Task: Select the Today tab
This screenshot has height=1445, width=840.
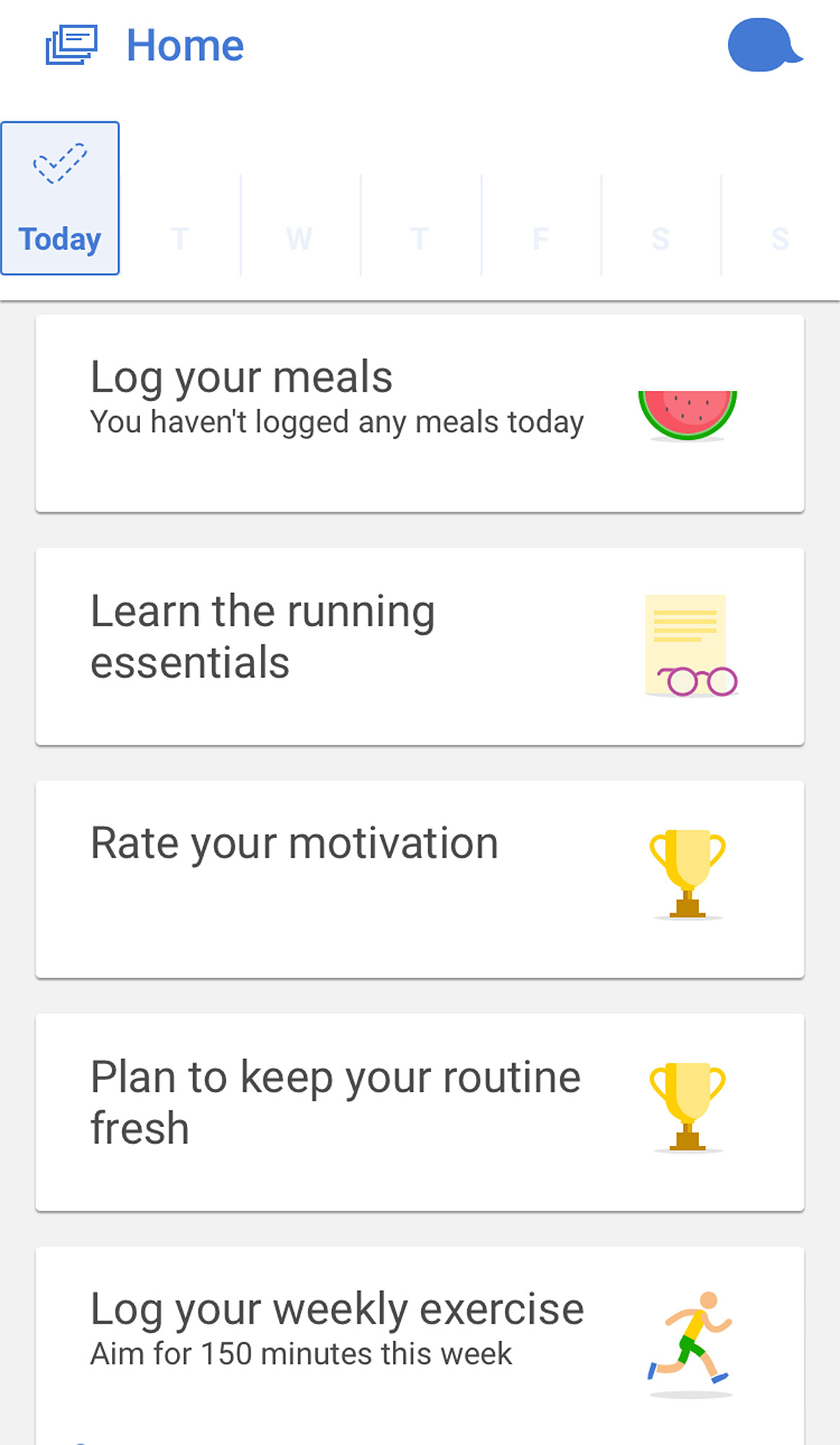Action: (60, 198)
